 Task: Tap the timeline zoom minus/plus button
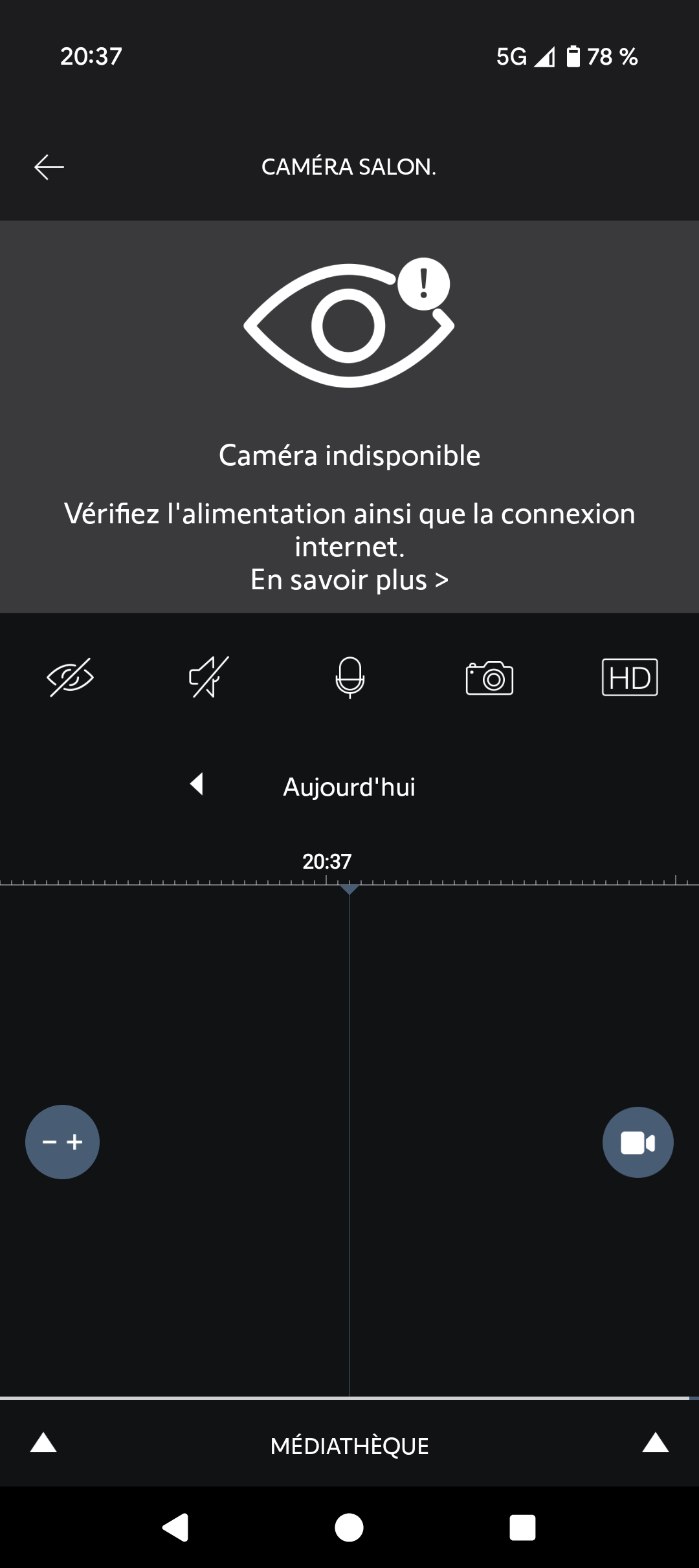[62, 1142]
